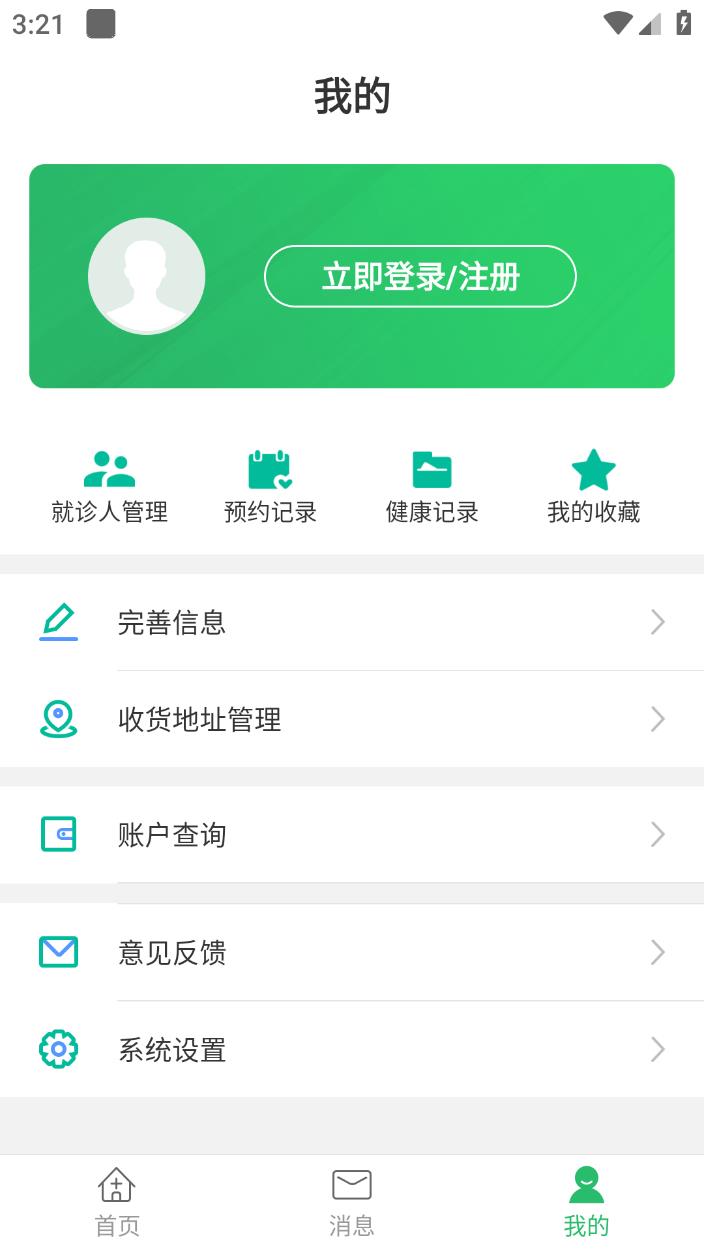Open the 完善信息 row

352,622
